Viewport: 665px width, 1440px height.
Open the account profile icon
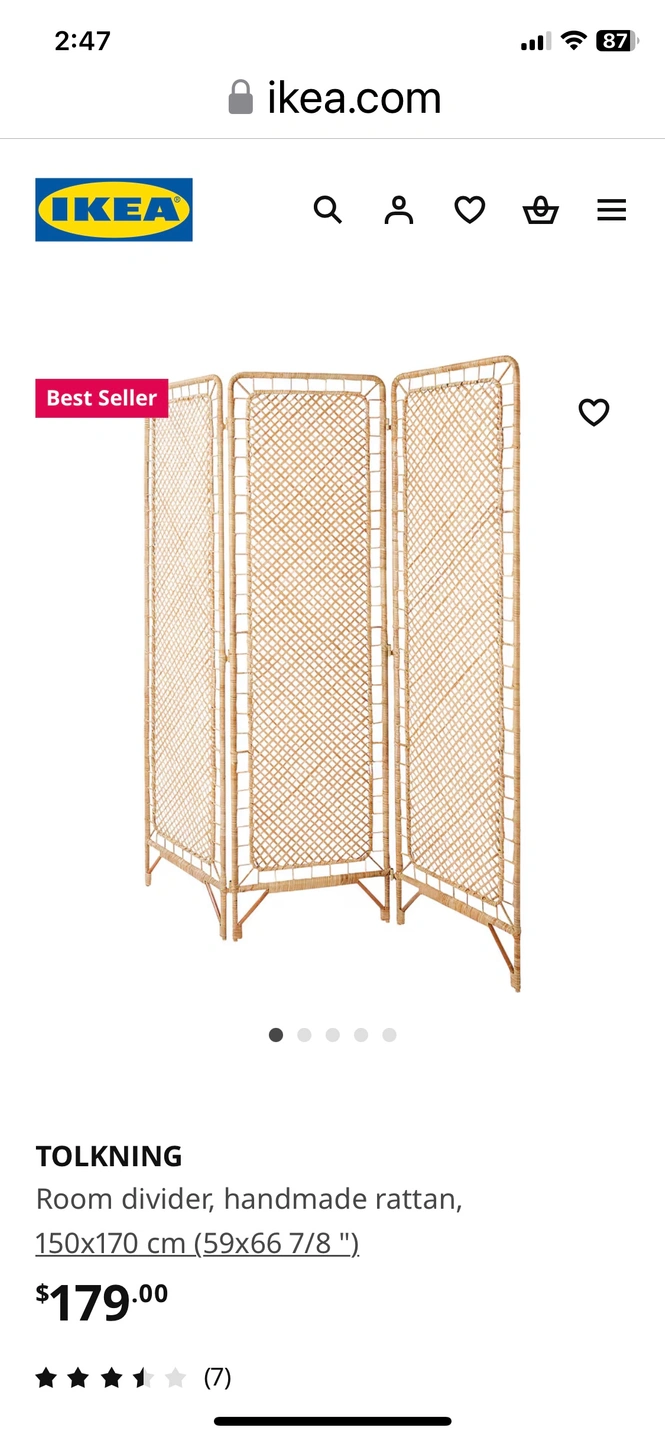pos(399,210)
